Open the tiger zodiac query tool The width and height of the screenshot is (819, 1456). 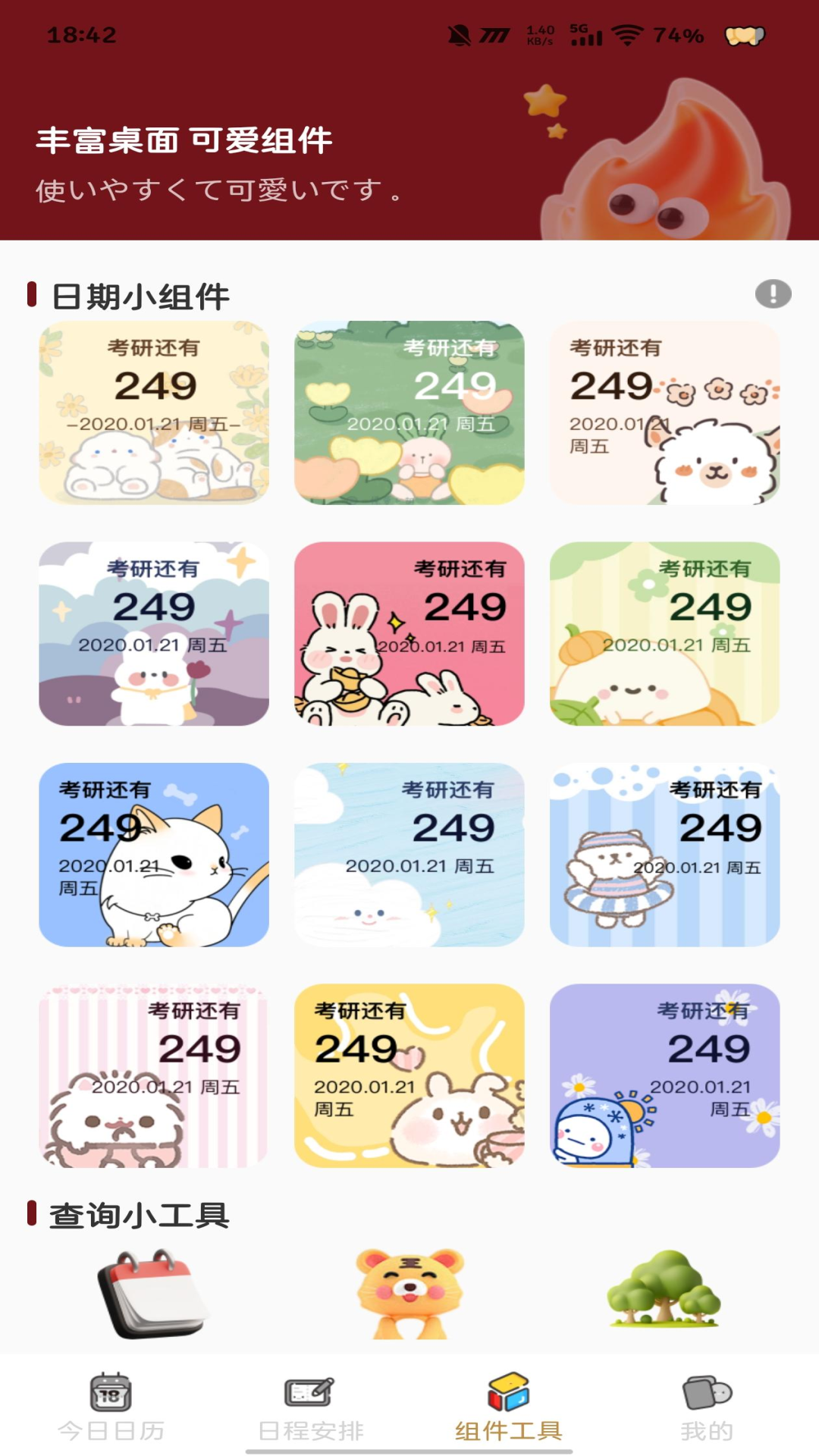tap(409, 1294)
